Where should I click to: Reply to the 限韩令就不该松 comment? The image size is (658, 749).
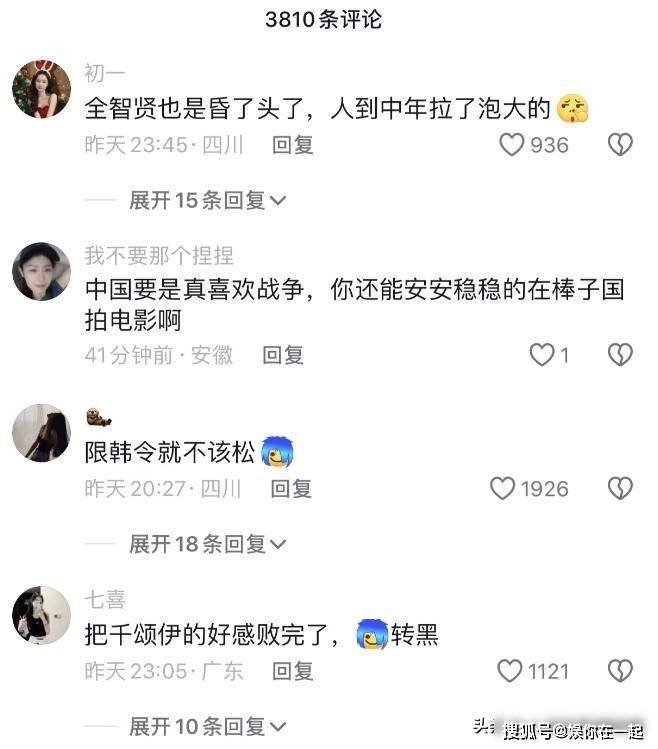point(292,488)
